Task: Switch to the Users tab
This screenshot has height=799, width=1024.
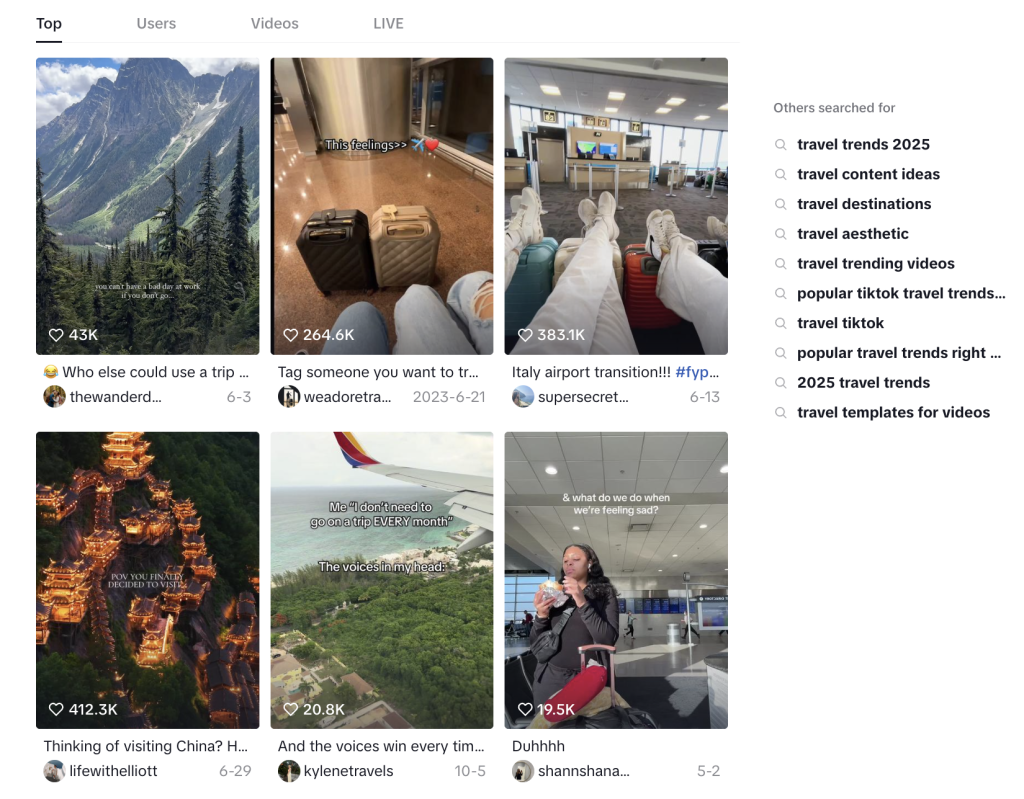Action: (156, 23)
